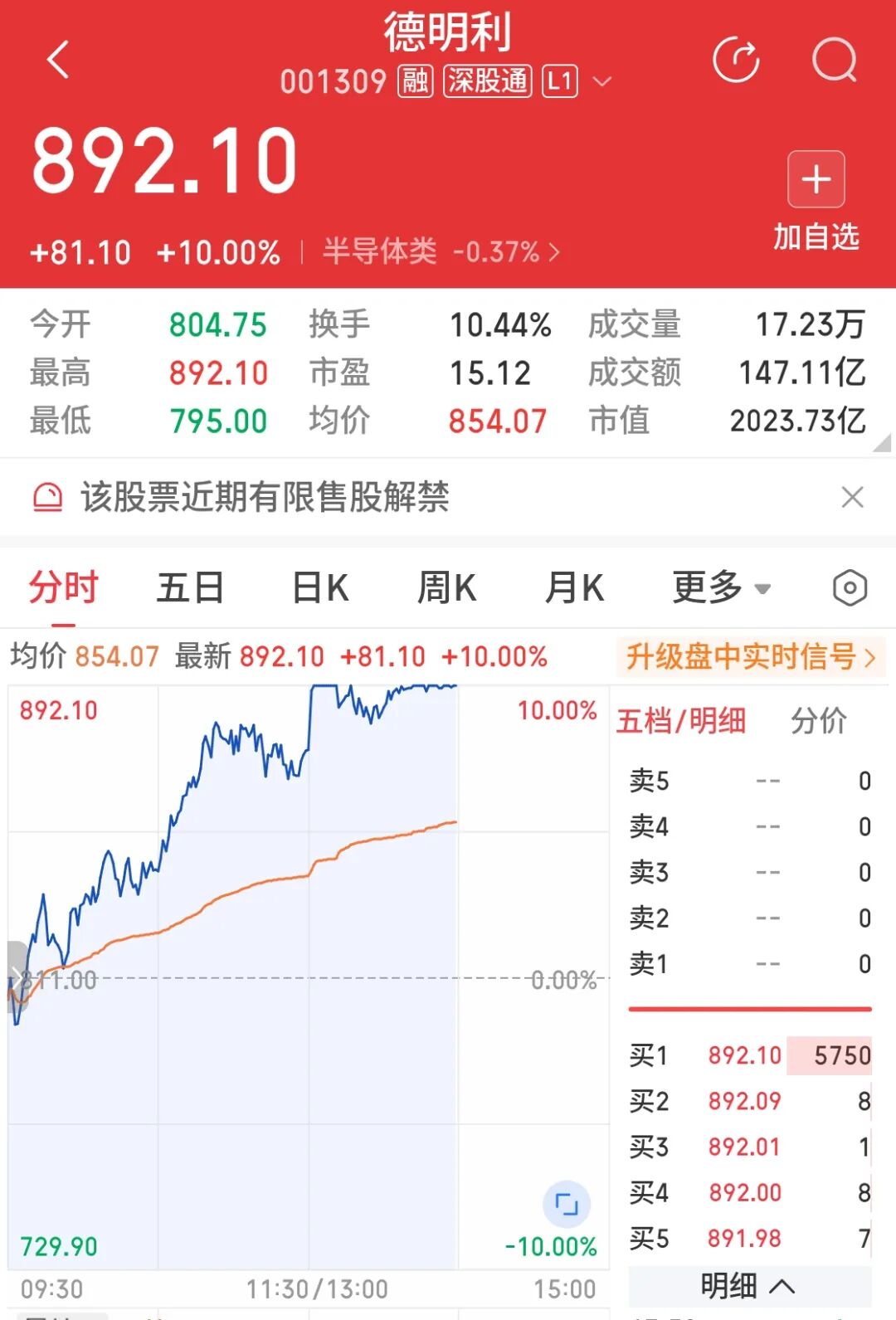Open the search magnifier icon
This screenshot has width=896, height=1320.
coord(834,60)
